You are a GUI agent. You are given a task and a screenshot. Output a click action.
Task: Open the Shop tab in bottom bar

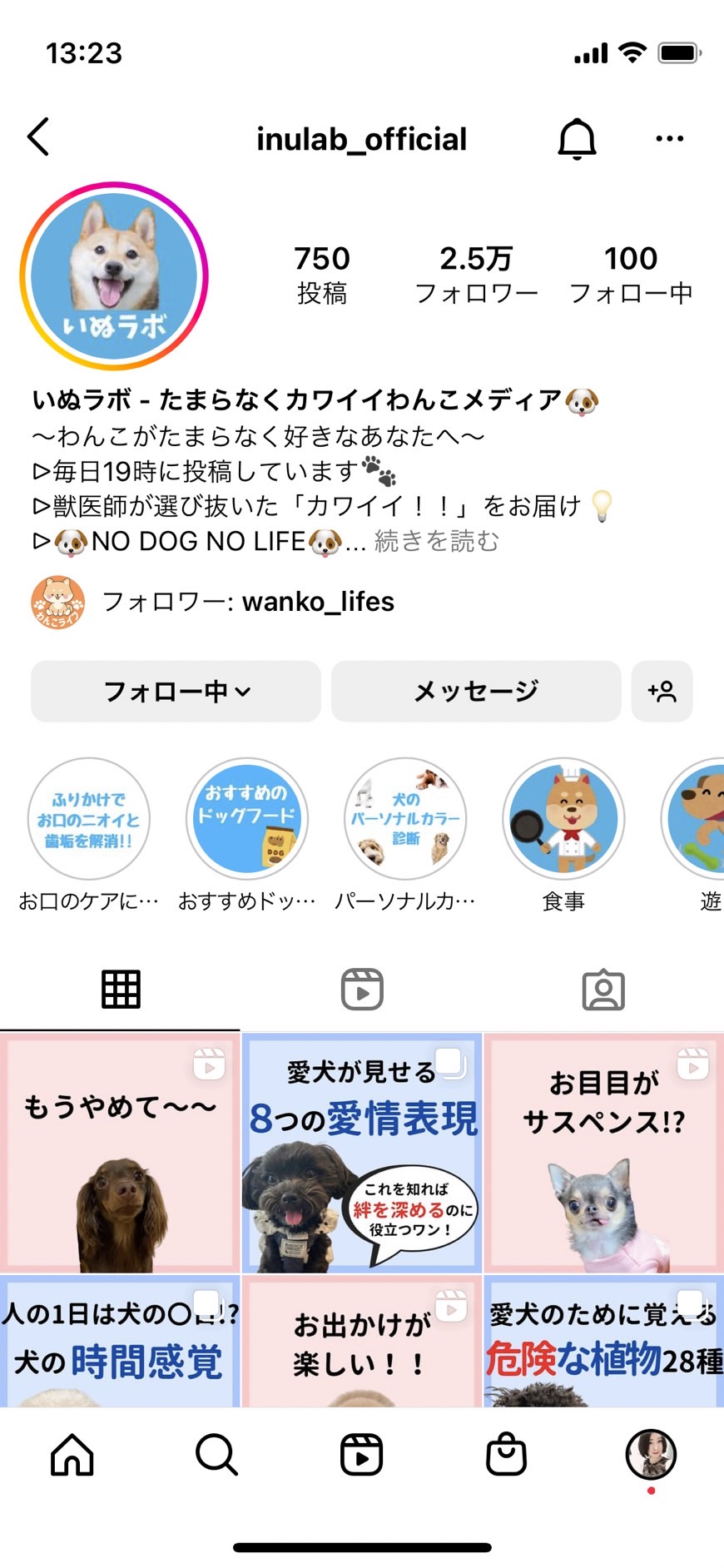pyautogui.click(x=506, y=1454)
